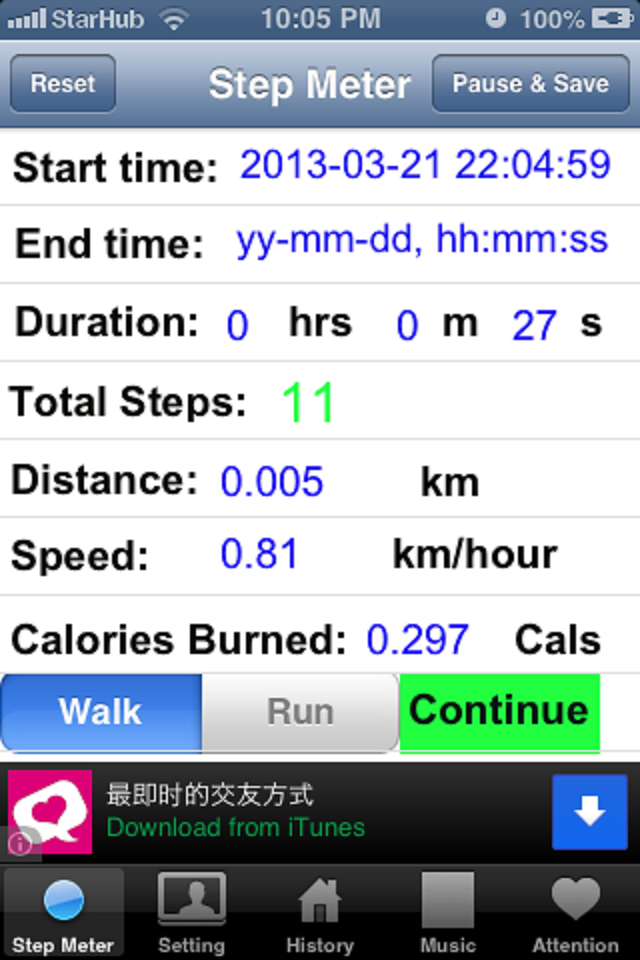Open the ad info icon

pyautogui.click(x=19, y=843)
